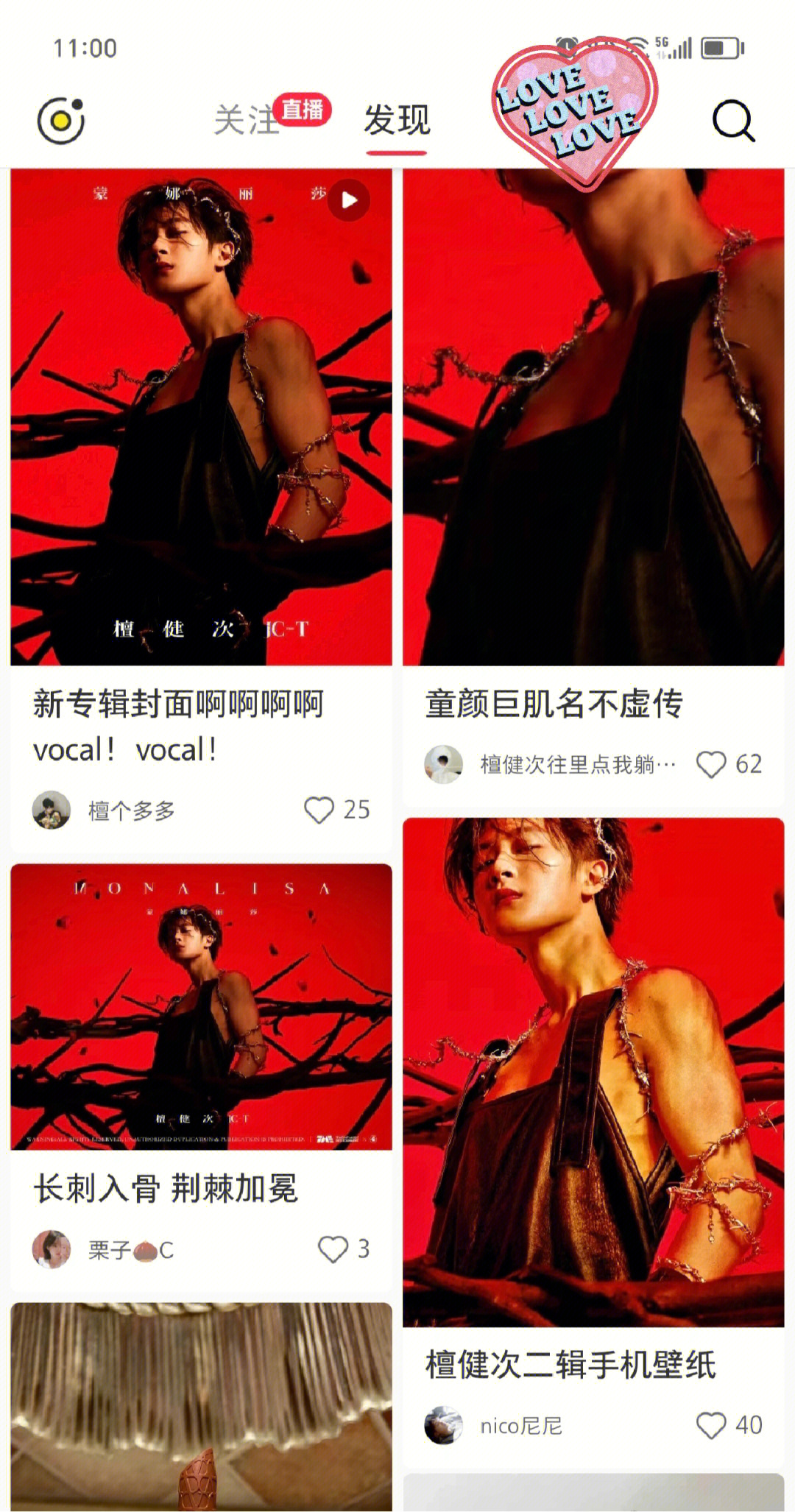Open the camera icon in top bar
The width and height of the screenshot is (795, 1512).
(61, 121)
